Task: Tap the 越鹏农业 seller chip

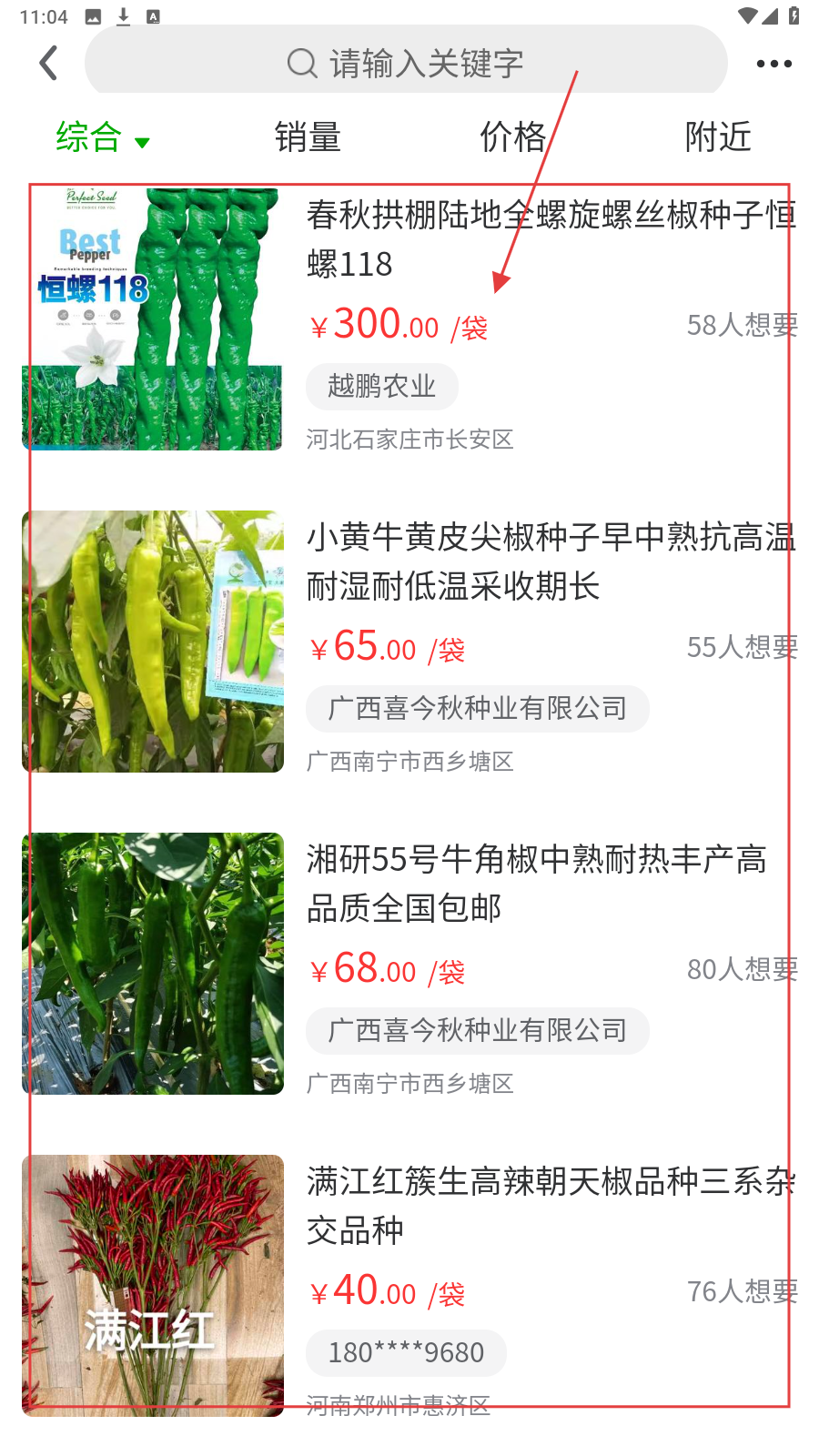Action: tap(381, 387)
